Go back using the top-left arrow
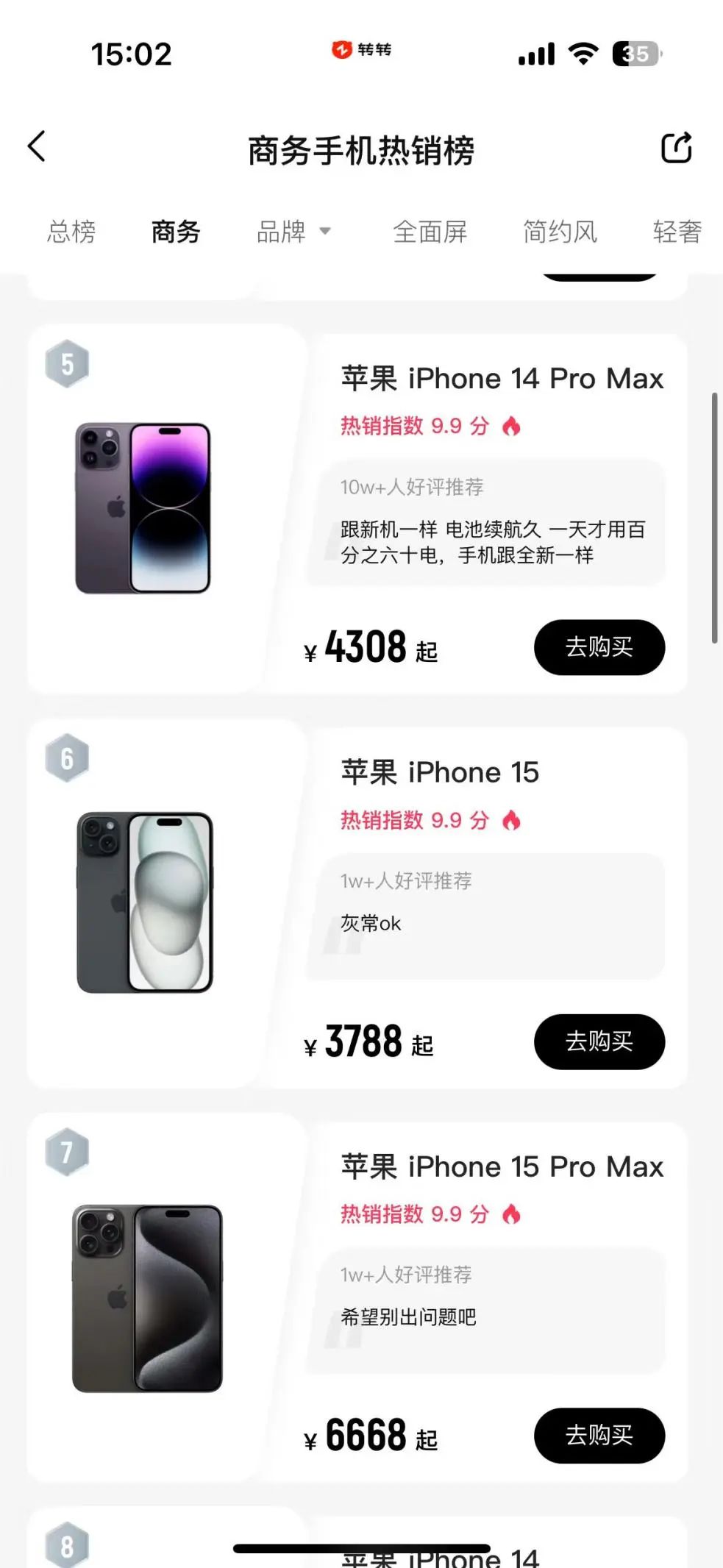This screenshot has height=1568, width=723. 37,146
